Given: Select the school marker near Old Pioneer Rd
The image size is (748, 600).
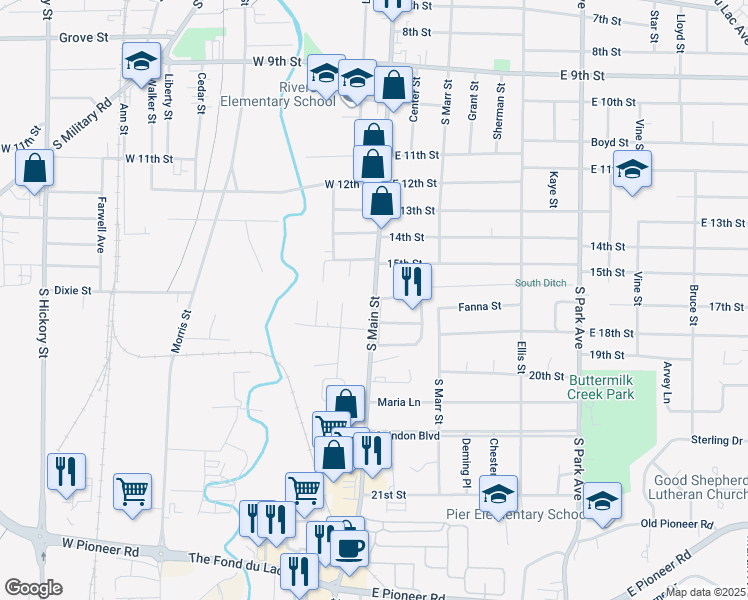Looking at the screenshot, I should (603, 505).
